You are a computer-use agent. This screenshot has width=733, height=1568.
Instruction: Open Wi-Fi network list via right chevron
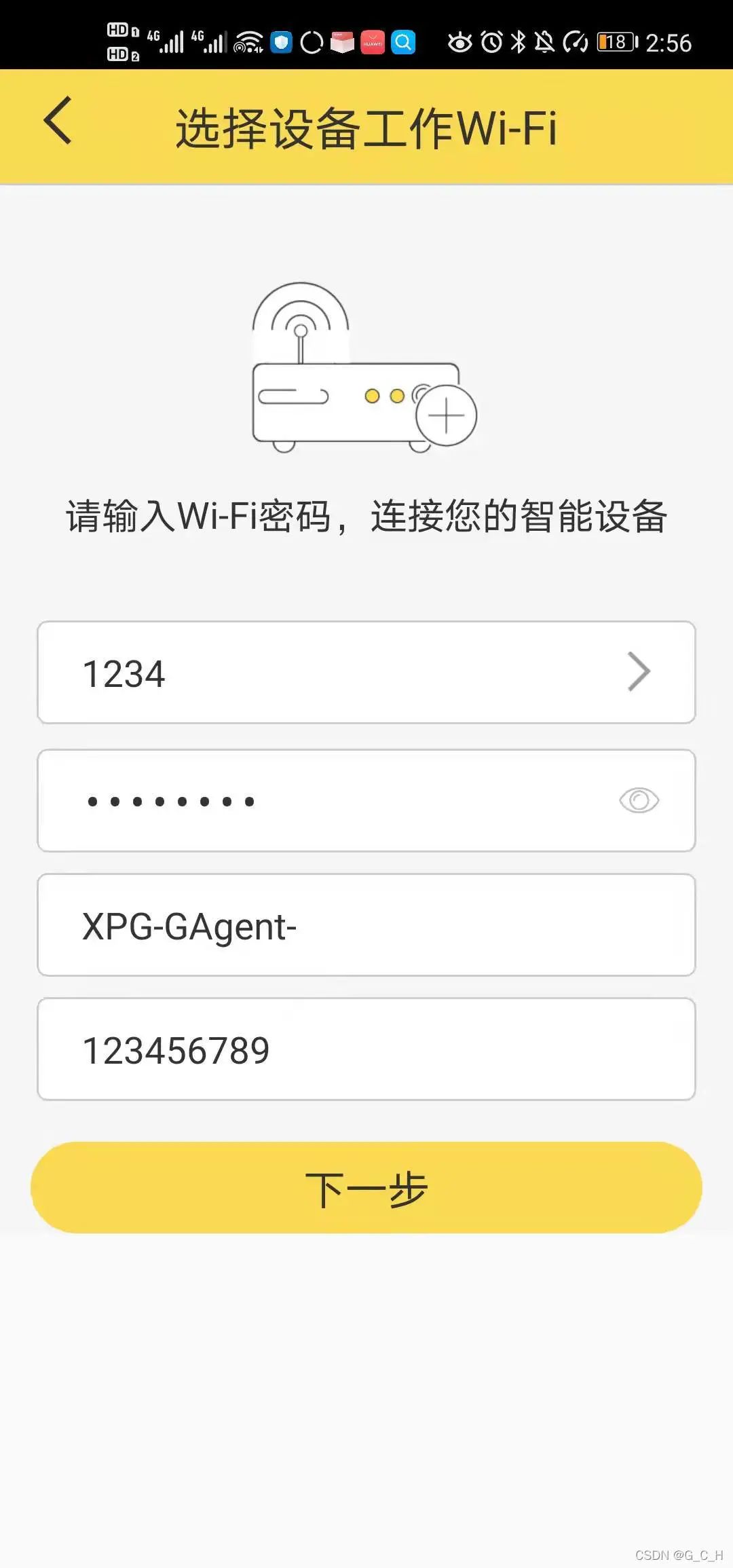639,672
